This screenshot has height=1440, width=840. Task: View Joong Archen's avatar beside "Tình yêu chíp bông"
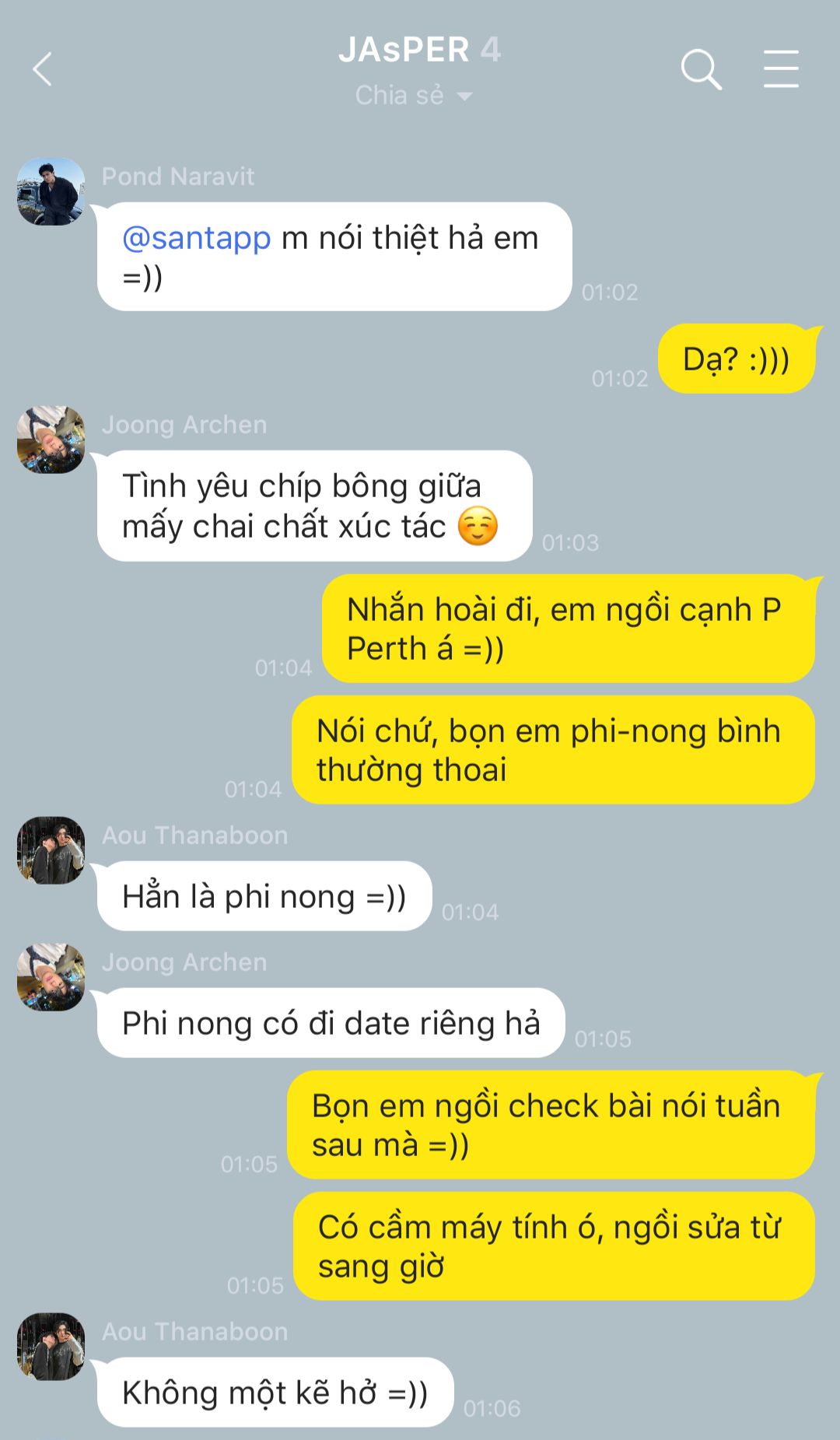tap(51, 440)
